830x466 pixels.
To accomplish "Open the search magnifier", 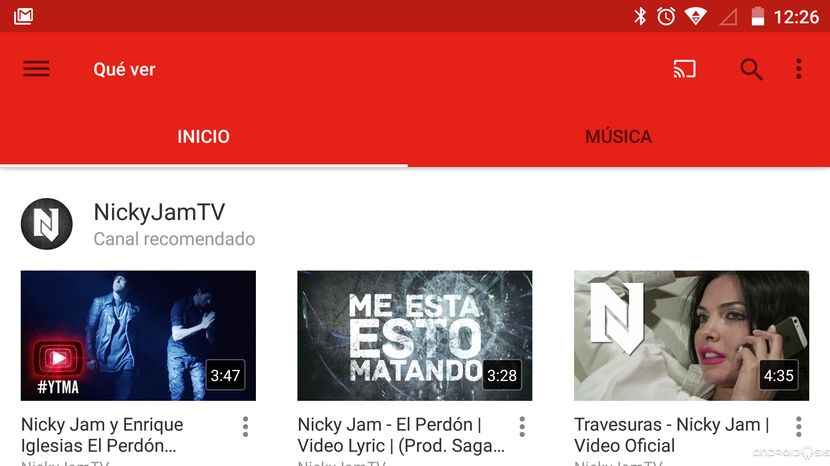I will (x=751, y=69).
